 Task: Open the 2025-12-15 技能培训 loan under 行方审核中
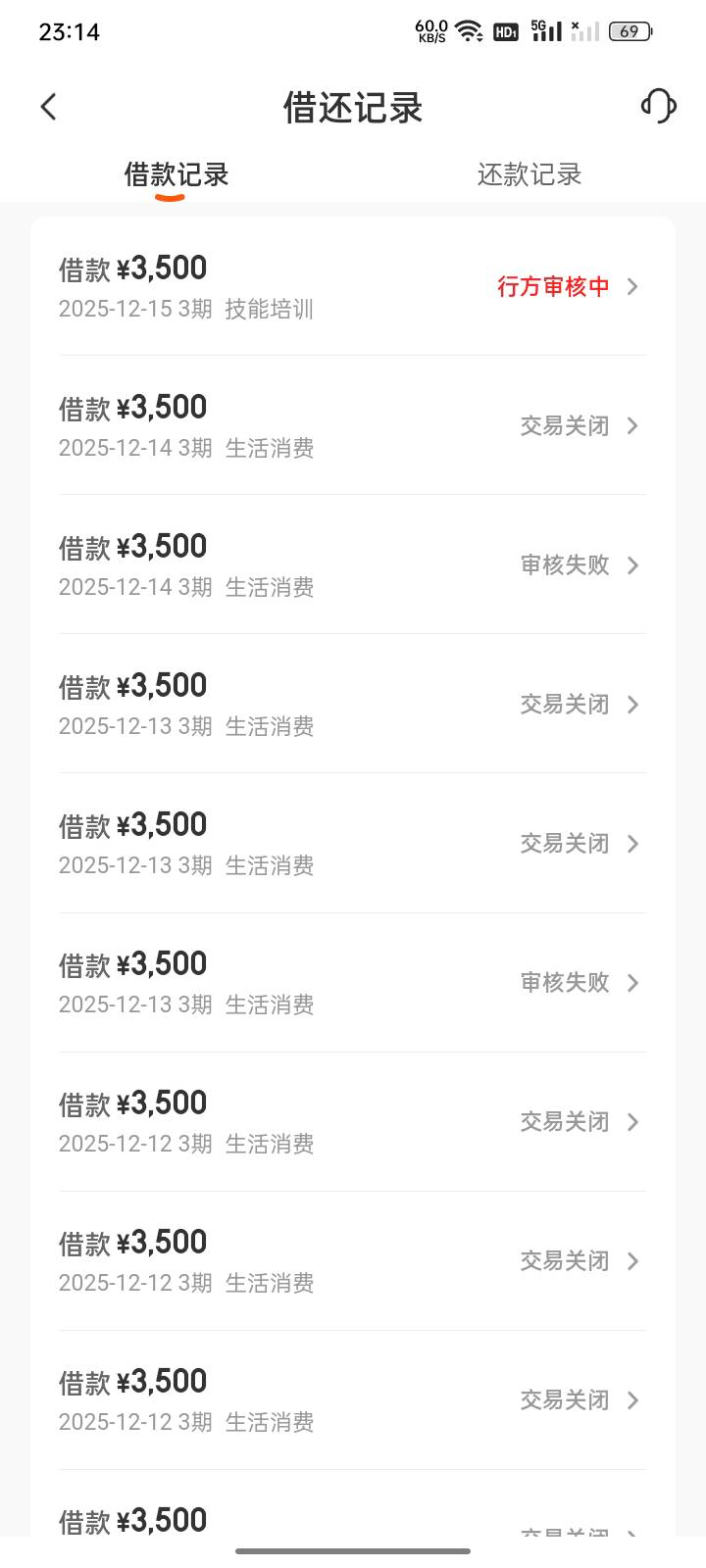(353, 286)
